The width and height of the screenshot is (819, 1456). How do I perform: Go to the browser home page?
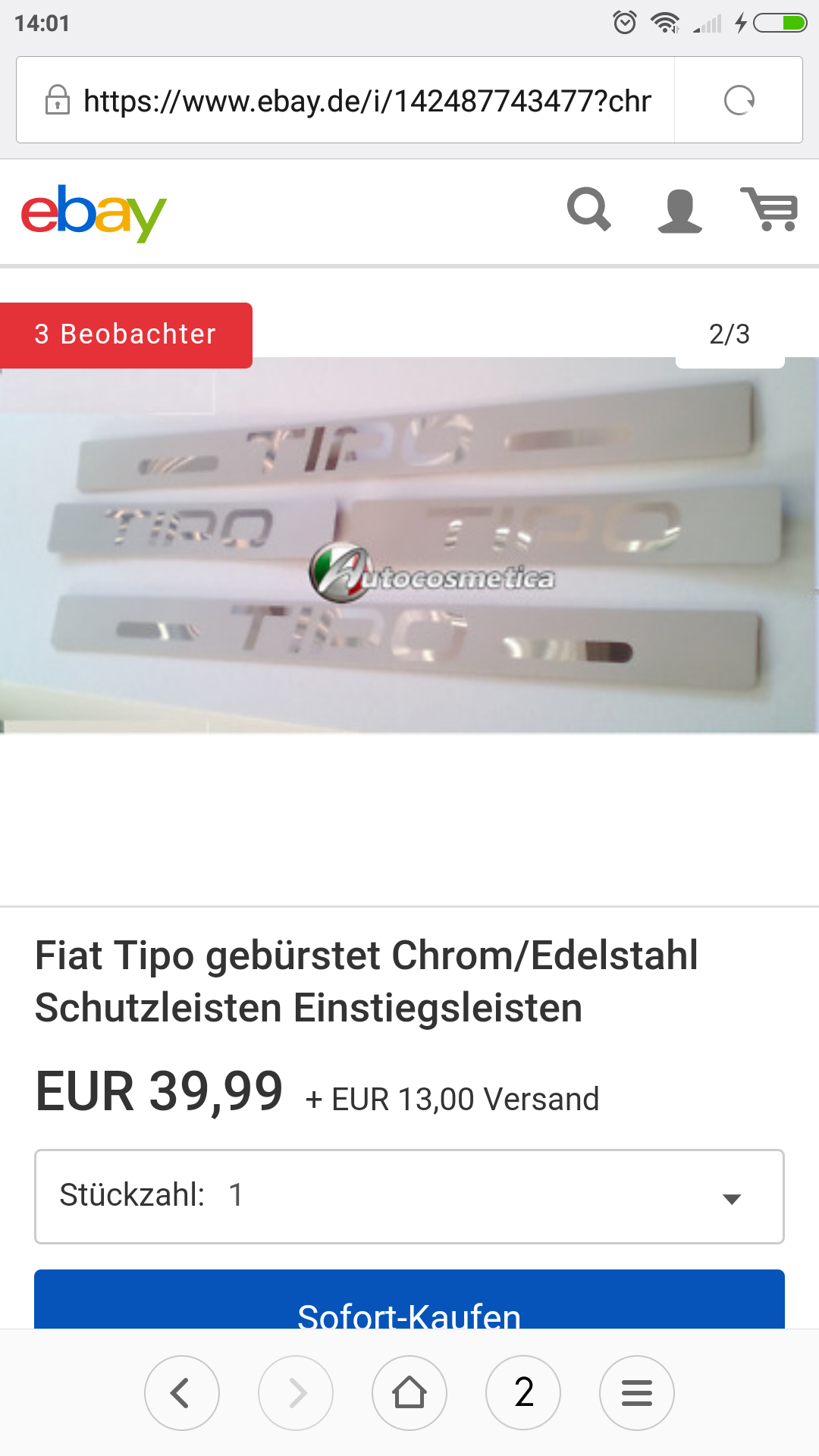(409, 1392)
